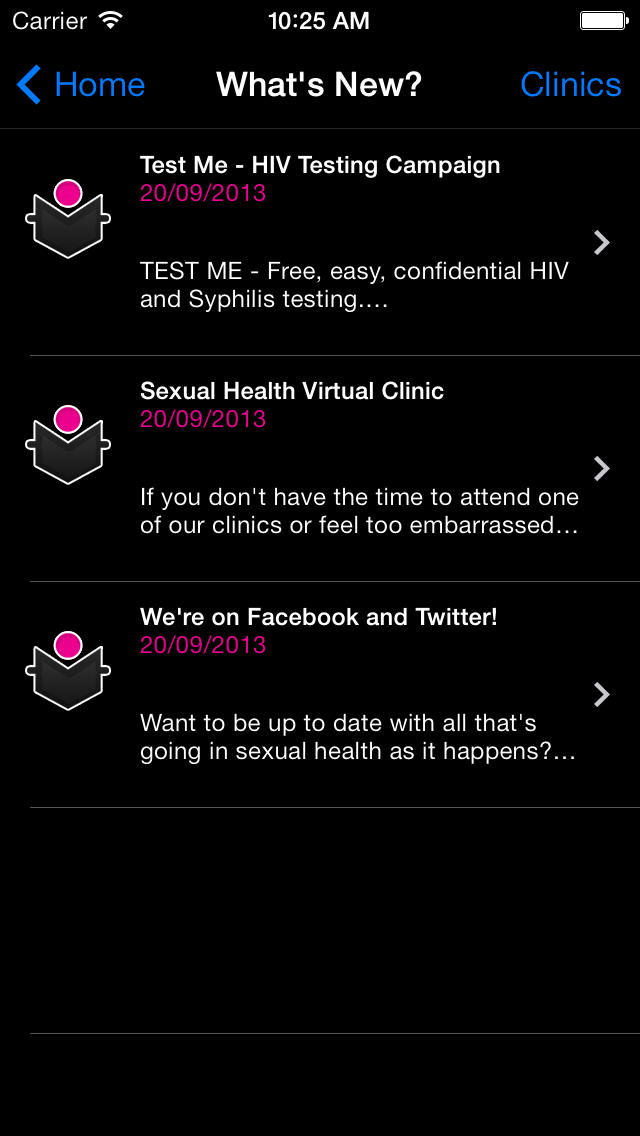Open the Clinics page
This screenshot has width=640, height=1136.
click(x=570, y=85)
